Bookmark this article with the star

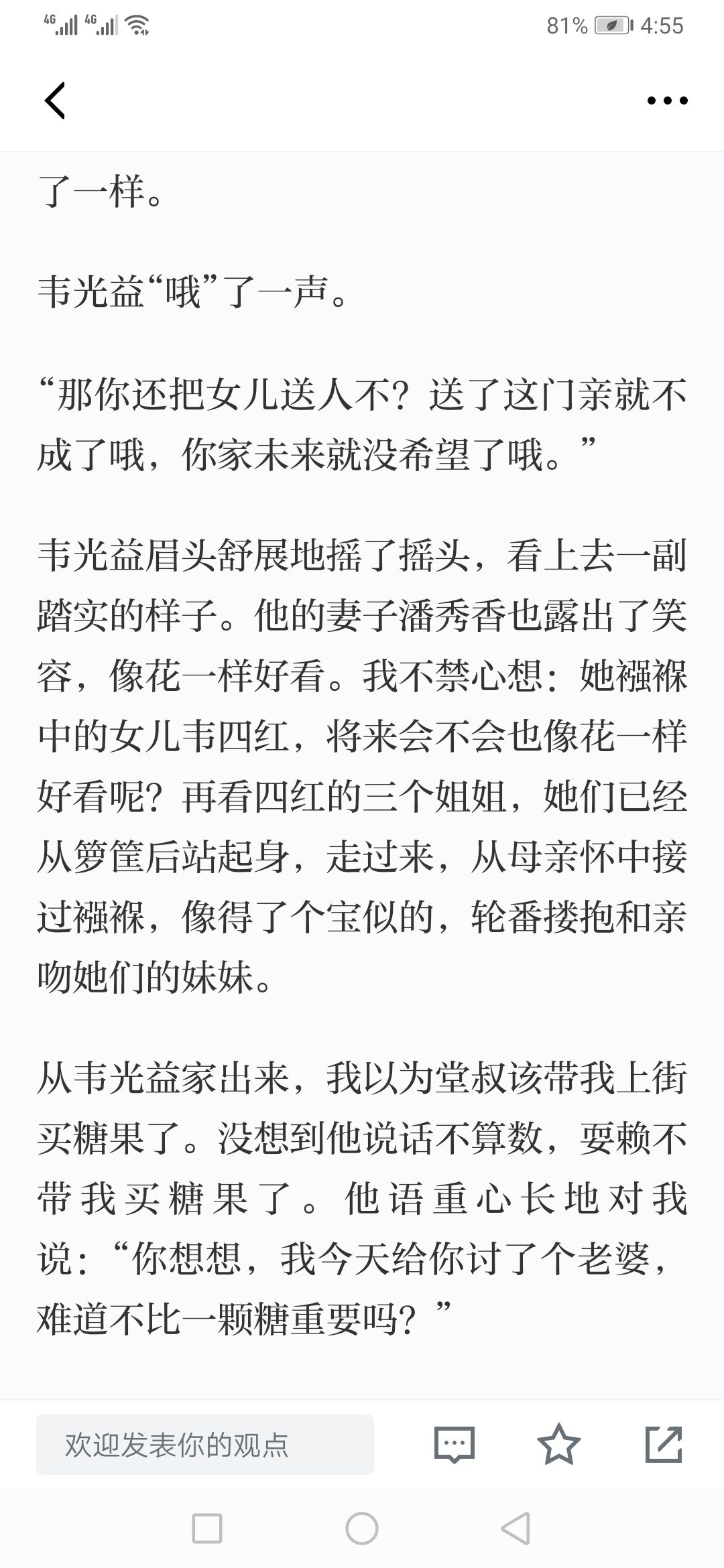tap(559, 1444)
